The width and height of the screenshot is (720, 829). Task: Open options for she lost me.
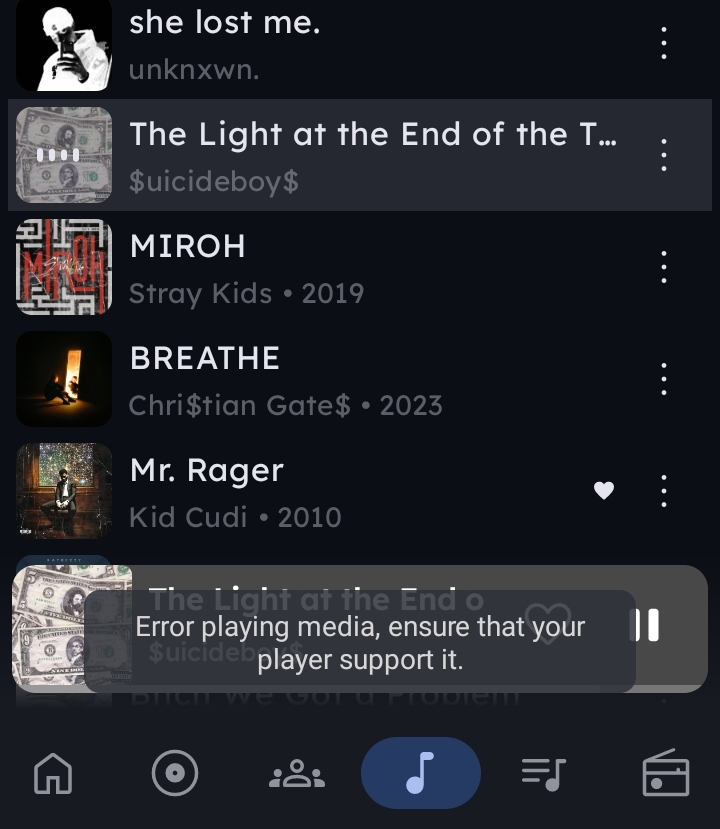tap(663, 43)
